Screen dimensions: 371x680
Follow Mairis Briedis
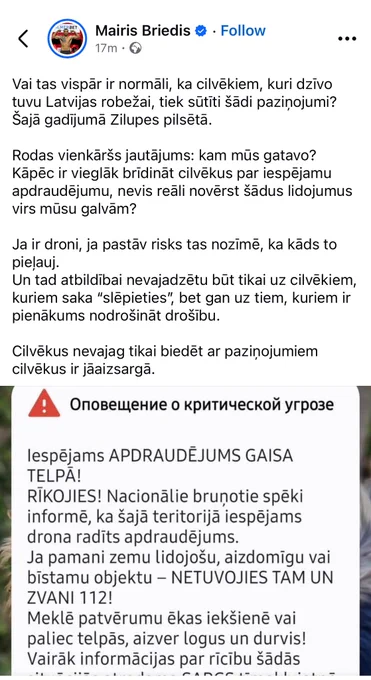243,31
